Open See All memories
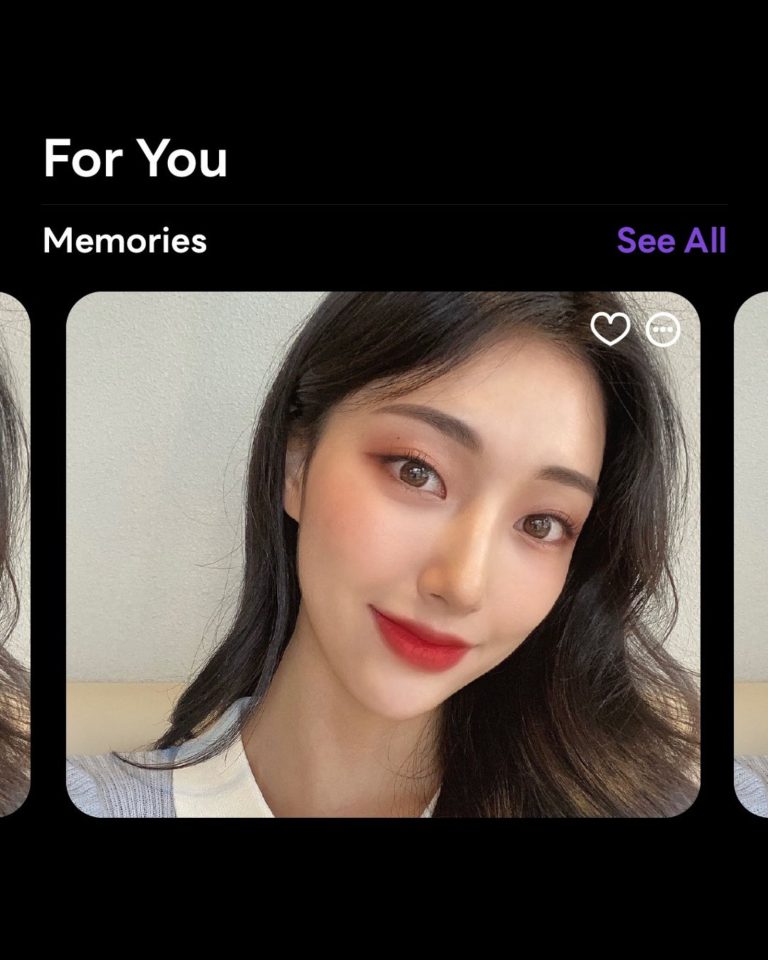The height and width of the screenshot is (960, 768). click(671, 241)
